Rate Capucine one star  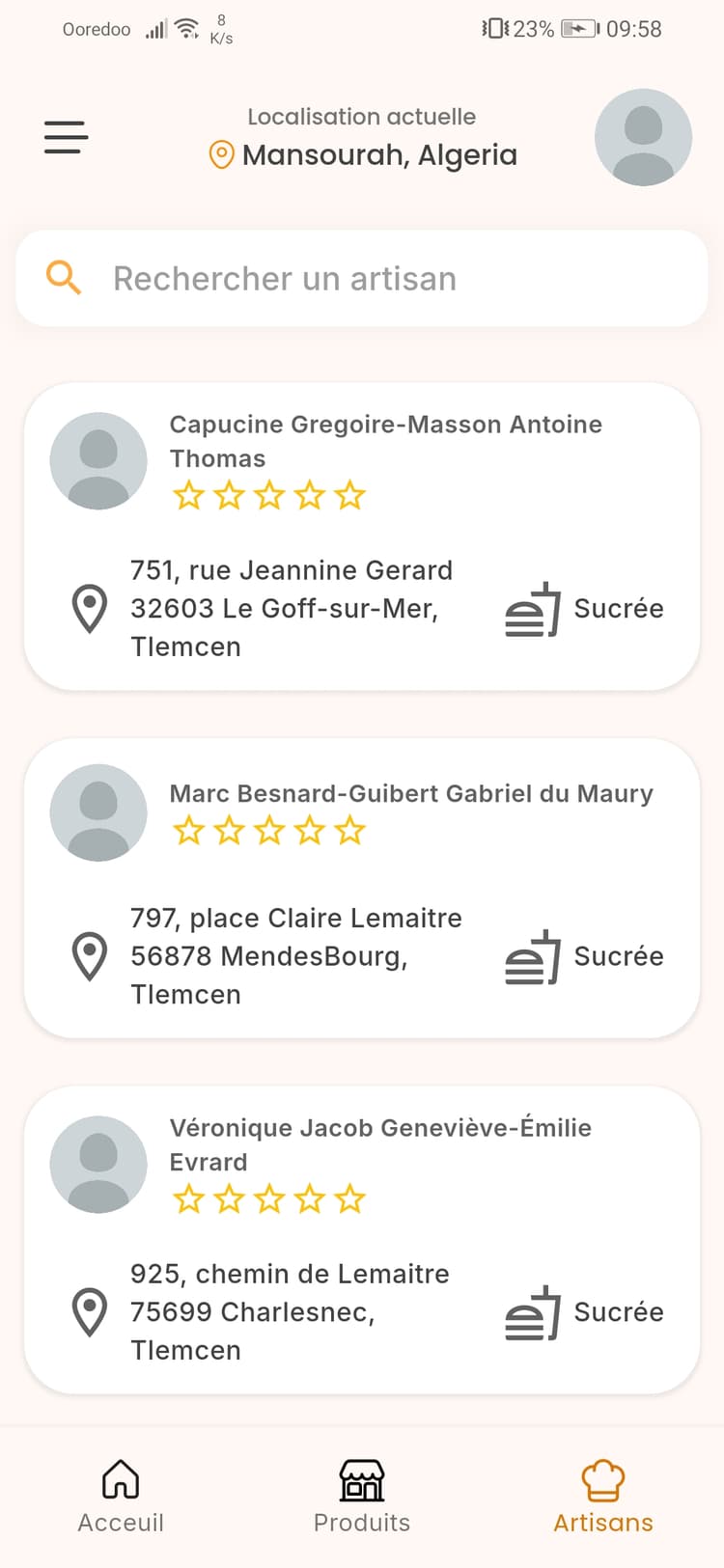[x=189, y=495]
